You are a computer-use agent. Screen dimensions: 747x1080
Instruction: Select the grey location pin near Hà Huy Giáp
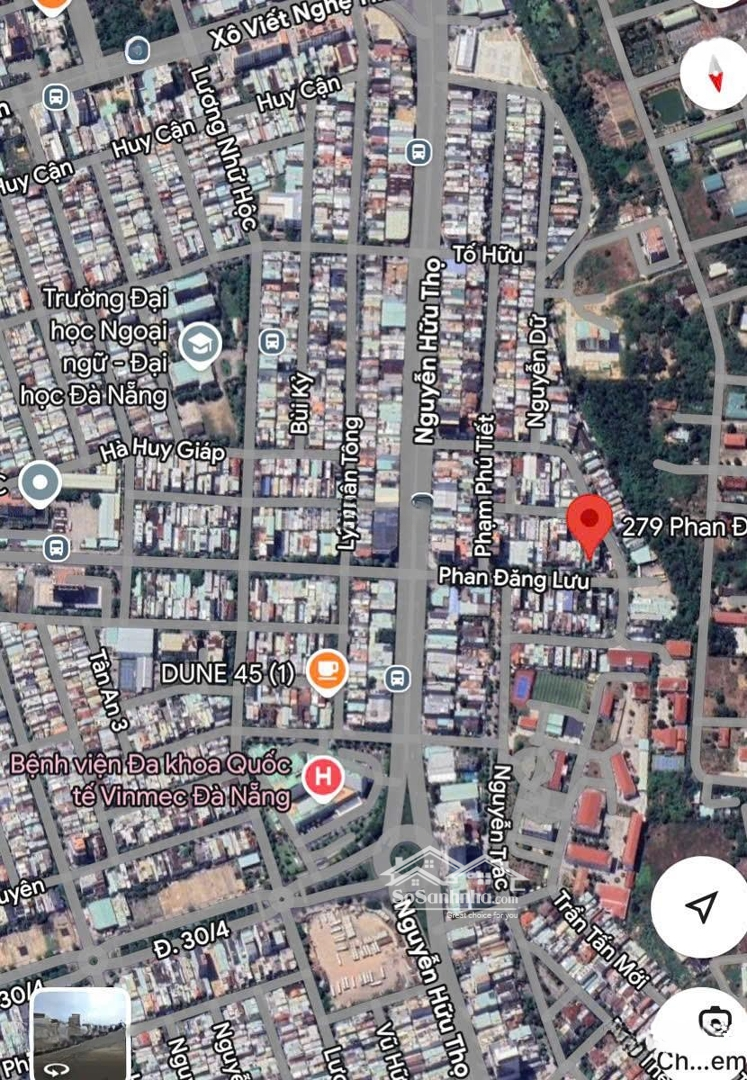(41, 484)
